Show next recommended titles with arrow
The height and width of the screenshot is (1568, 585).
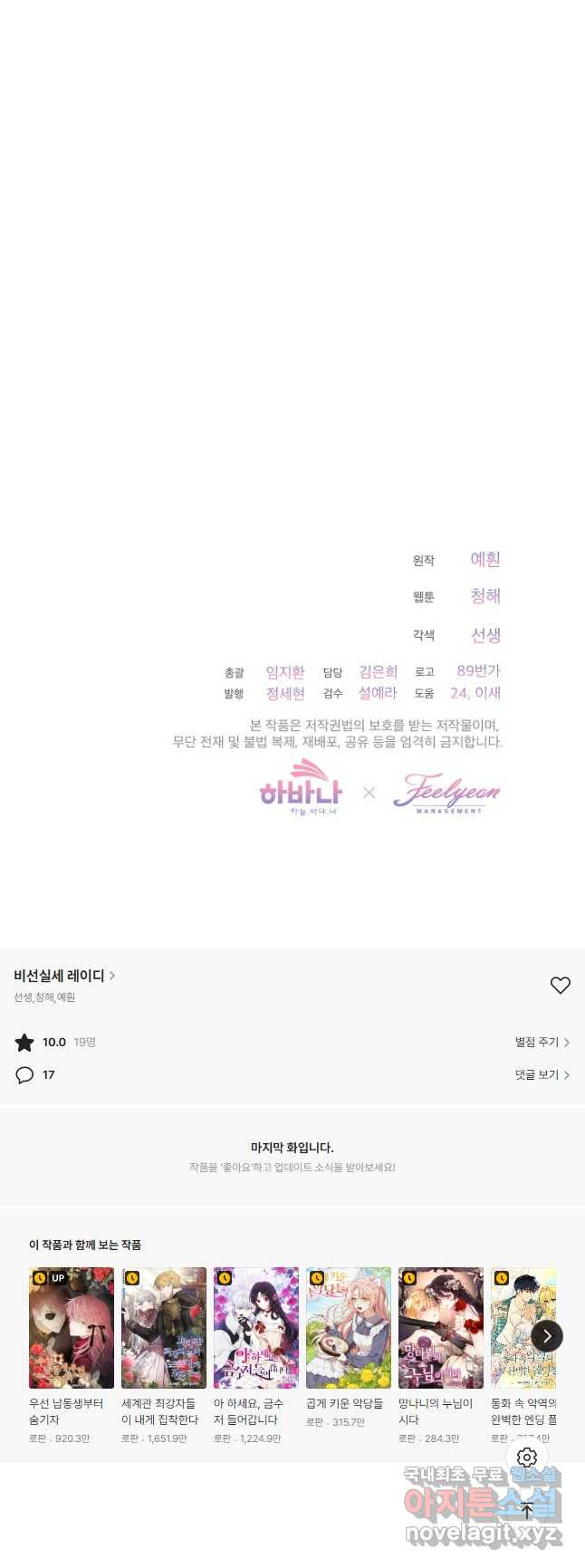click(547, 1336)
